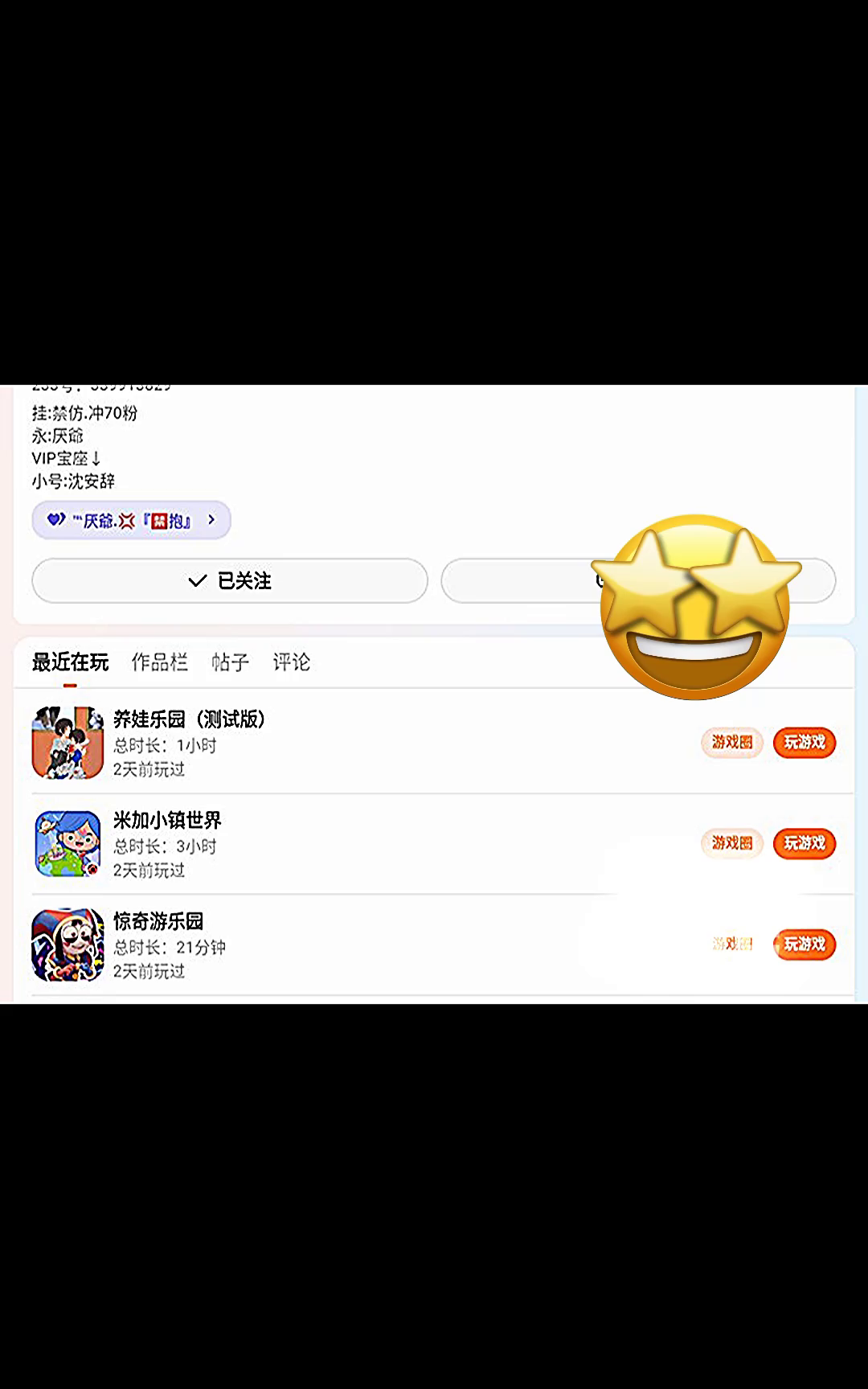
Task: Switch to the 帖子 tab
Action: point(230,662)
